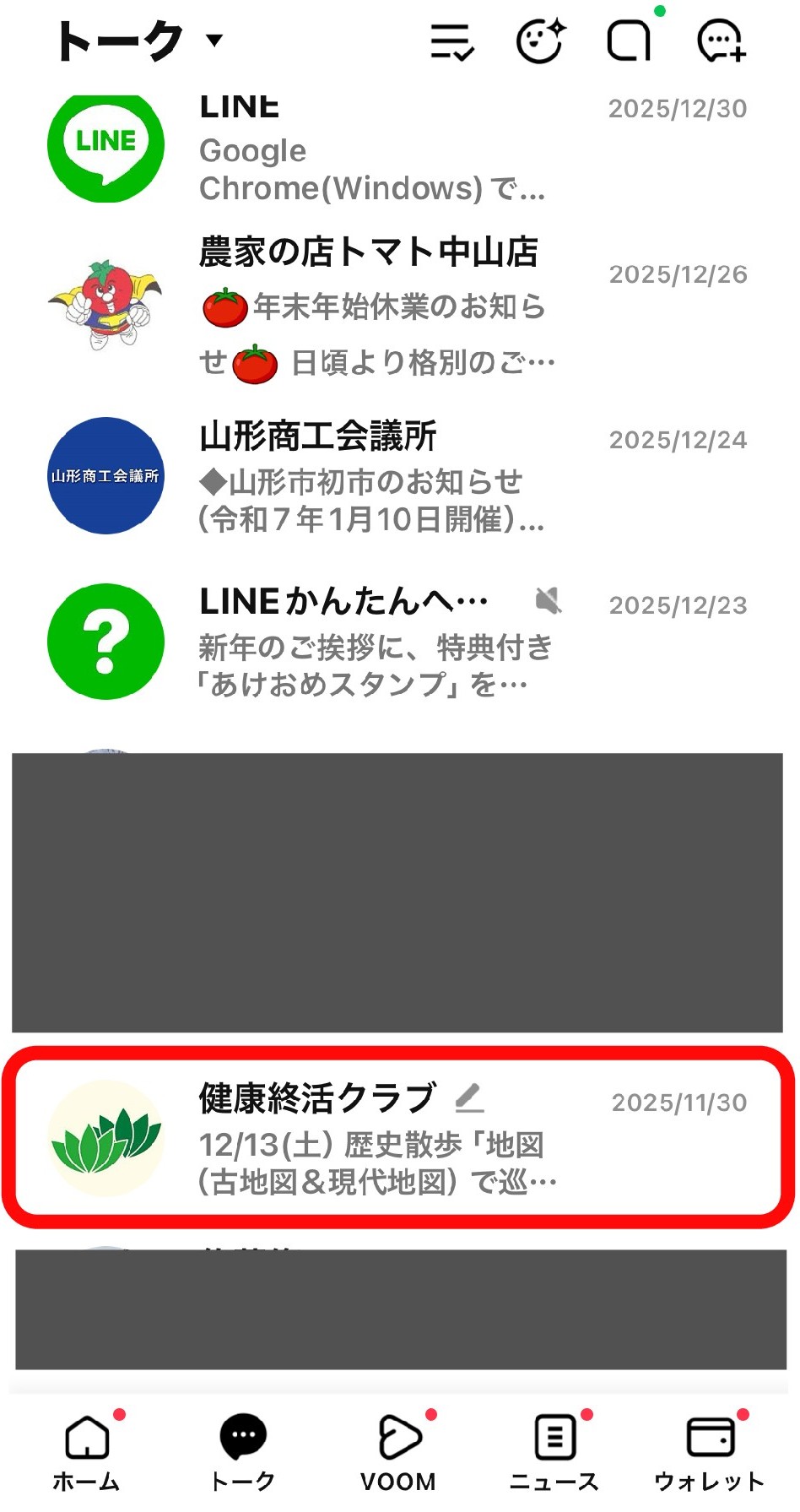The width and height of the screenshot is (800, 1512).
Task: Select the トーク tab
Action: pyautogui.click(x=243, y=1450)
